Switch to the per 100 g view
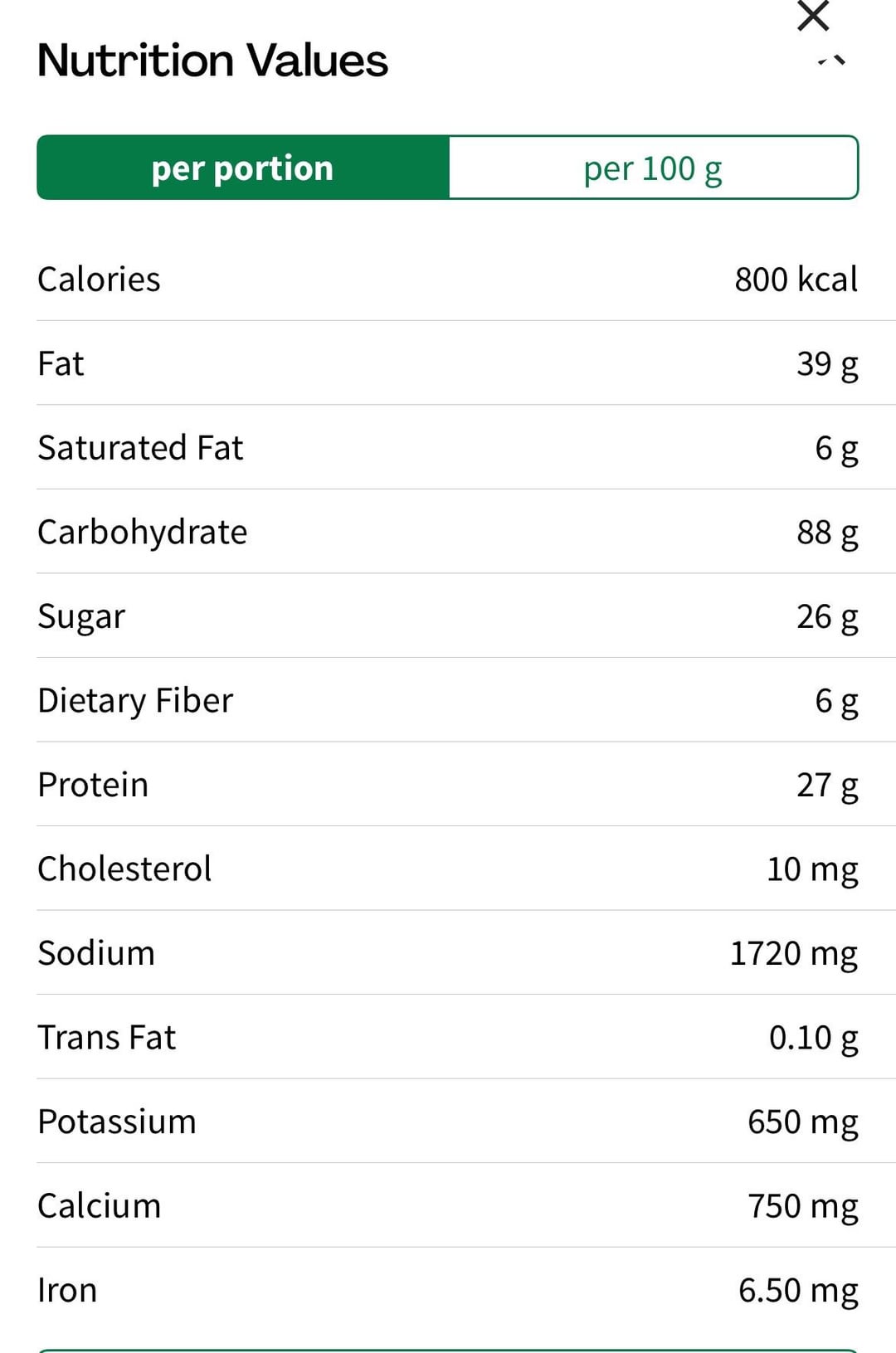896x1353 pixels. tap(653, 168)
